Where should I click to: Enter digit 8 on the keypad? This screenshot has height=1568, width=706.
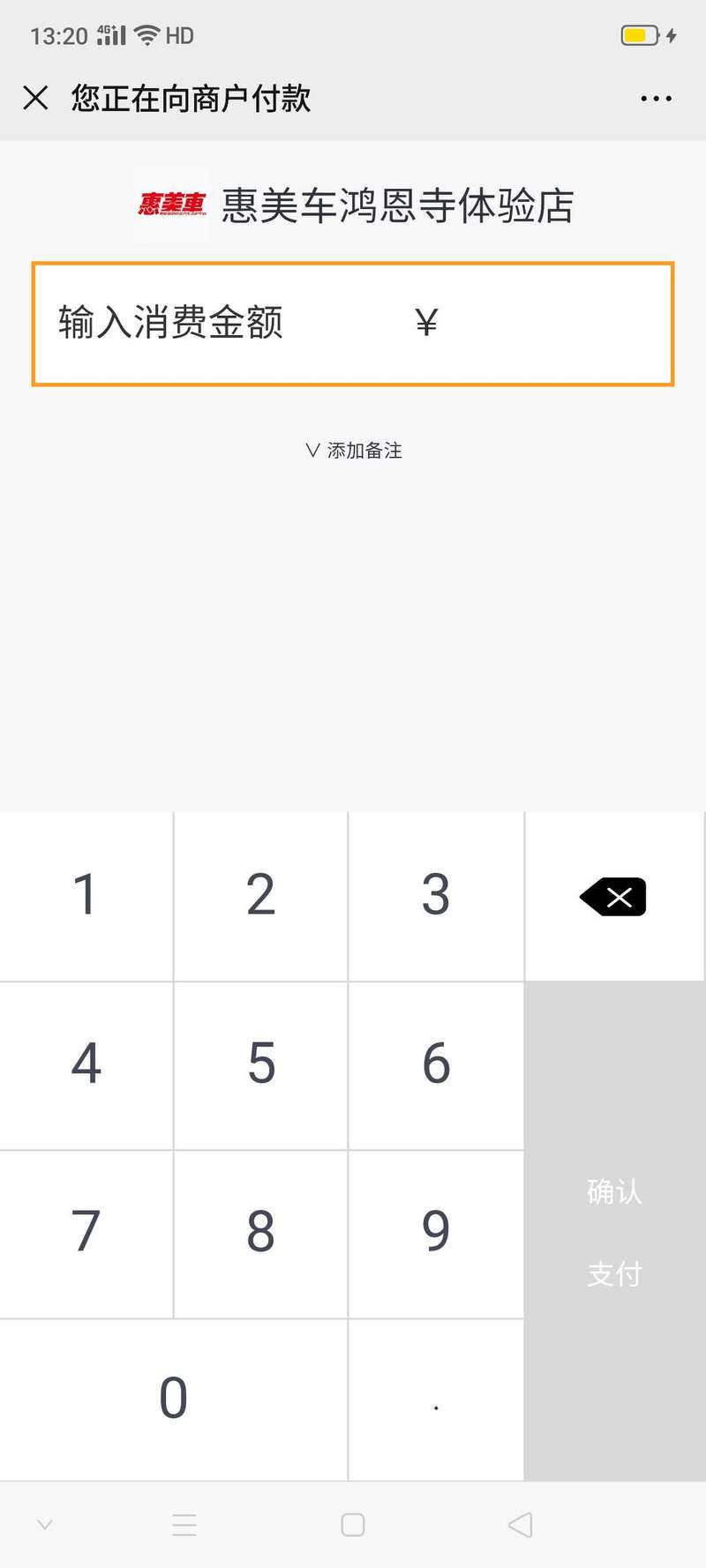pos(261,1233)
